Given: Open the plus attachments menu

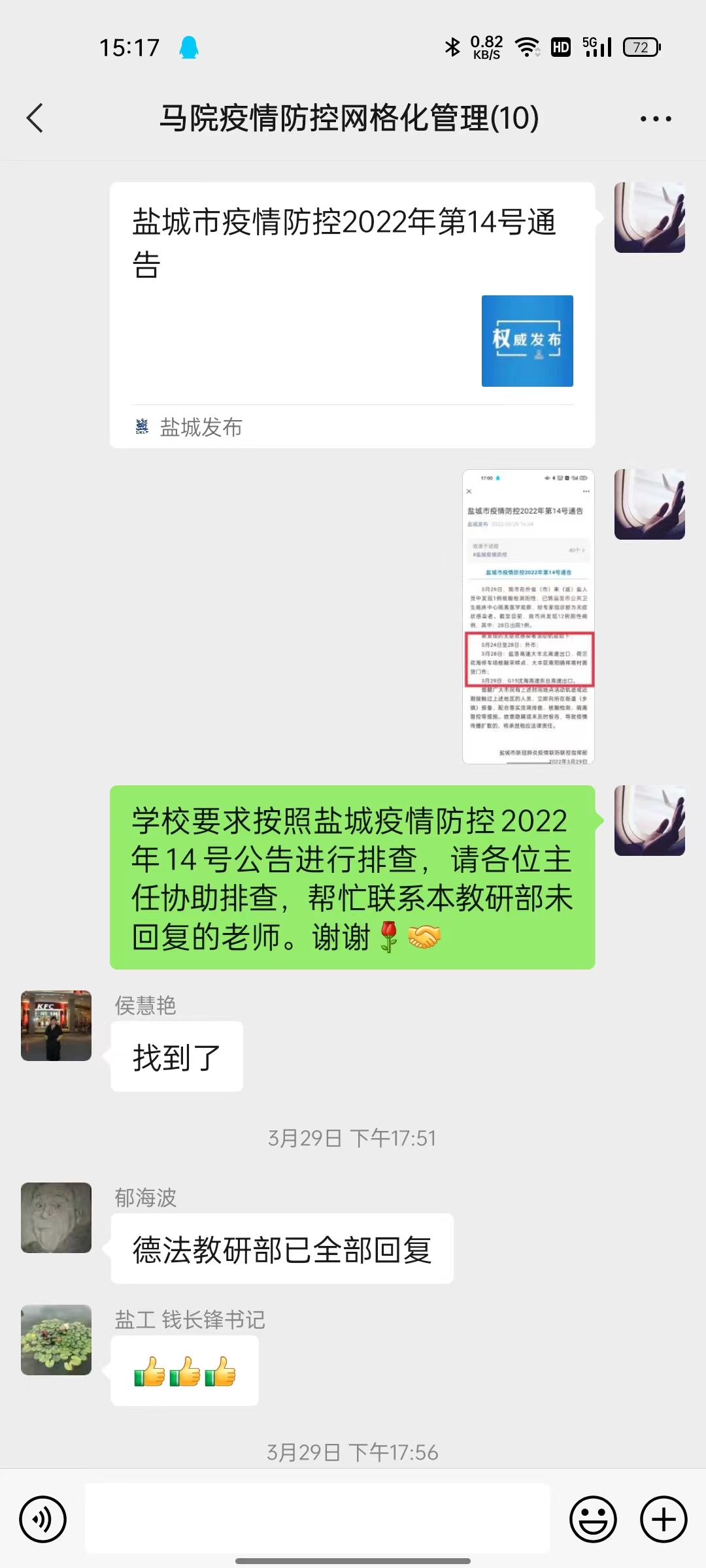Looking at the screenshot, I should pyautogui.click(x=664, y=1519).
